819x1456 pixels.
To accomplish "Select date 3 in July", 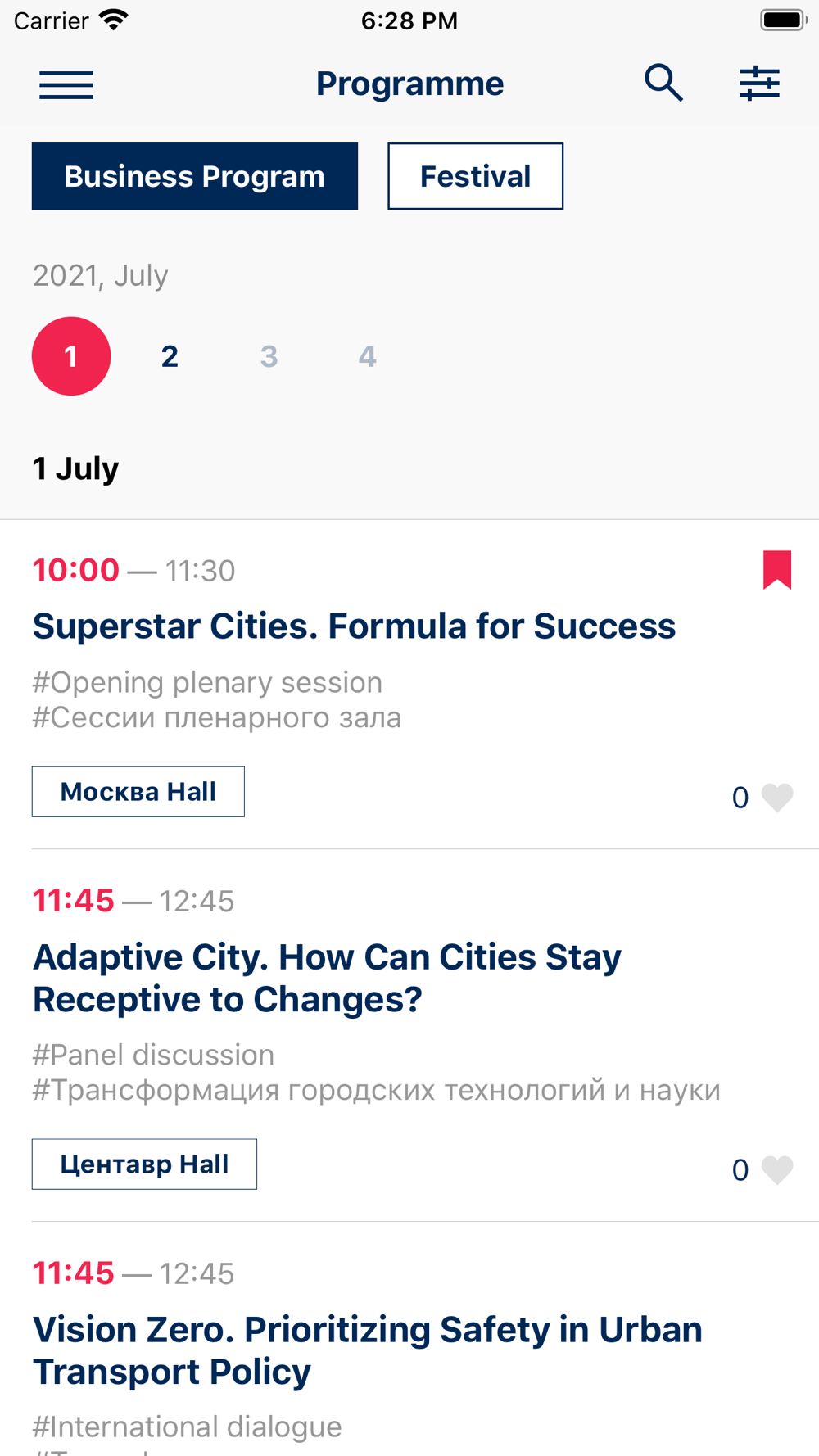I will 269,356.
